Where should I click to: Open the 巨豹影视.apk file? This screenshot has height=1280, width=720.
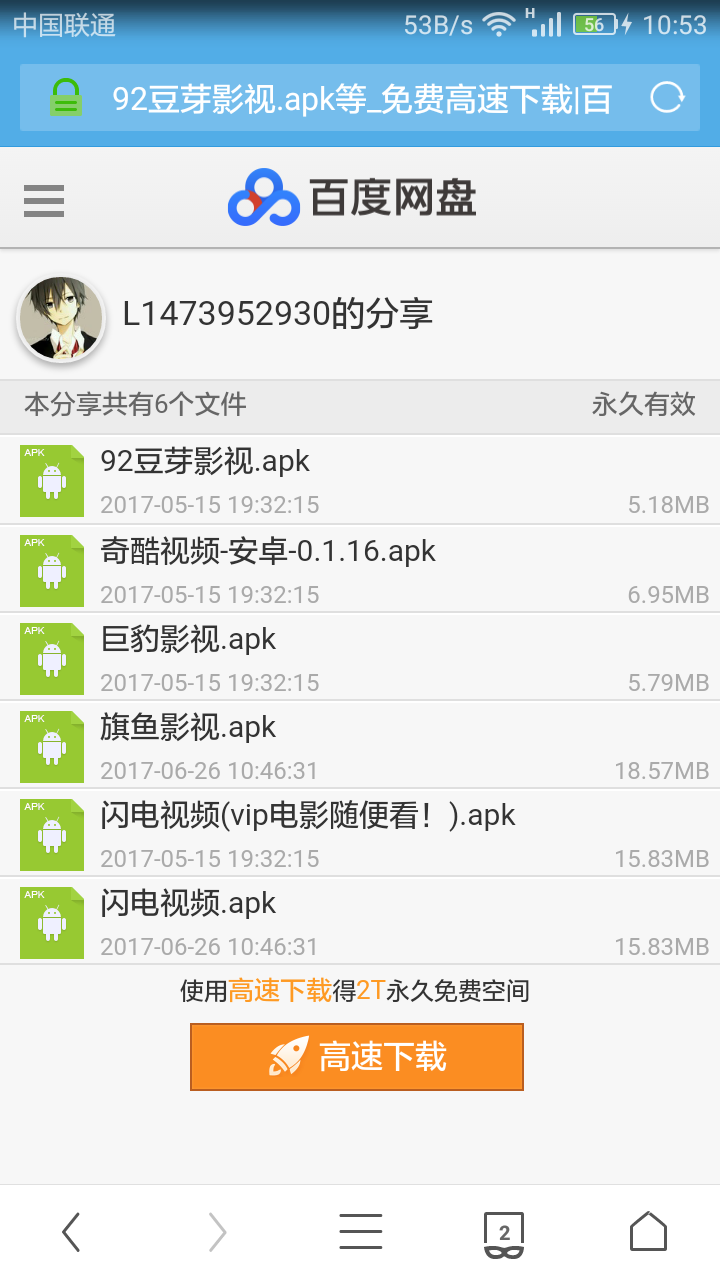[x=360, y=657]
